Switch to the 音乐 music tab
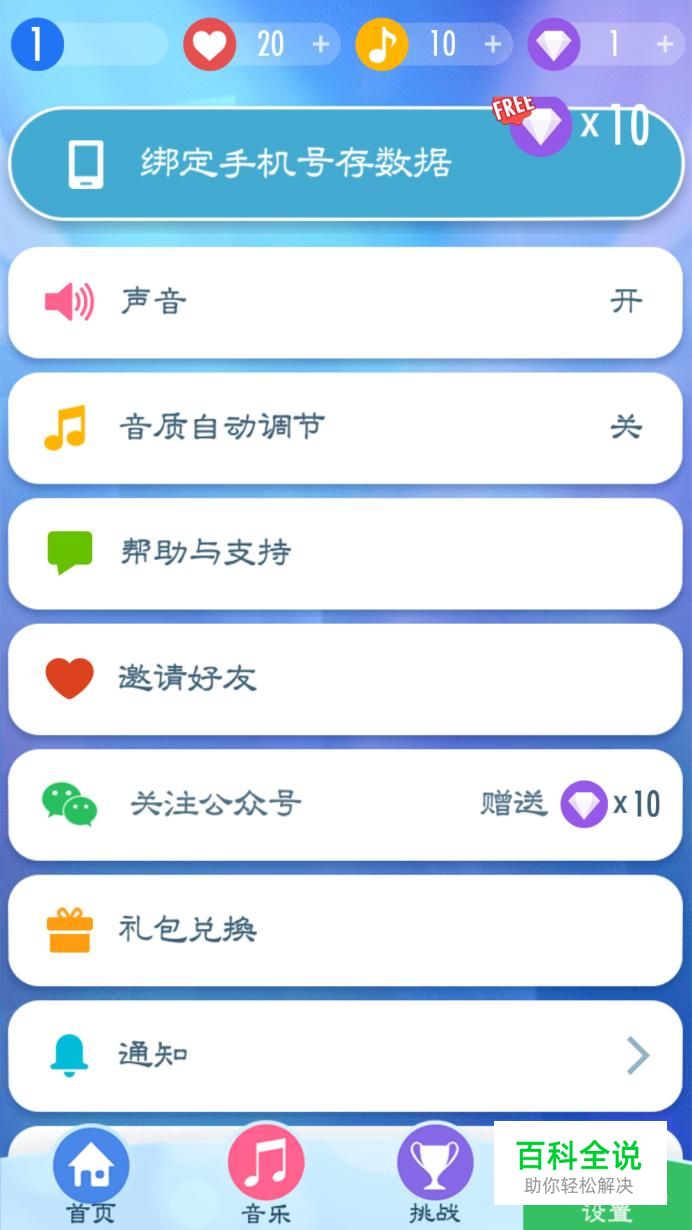This screenshot has height=1230, width=692. 266,1177
